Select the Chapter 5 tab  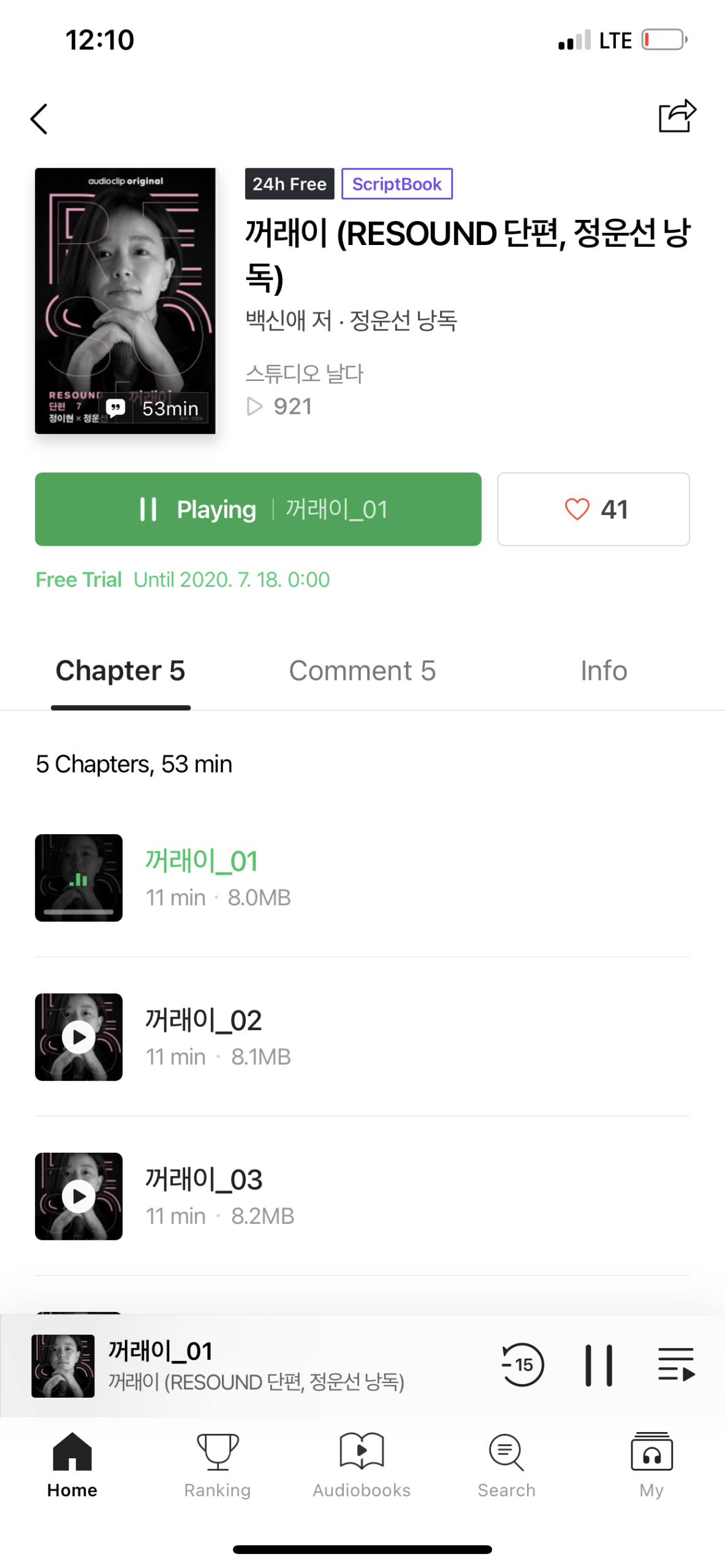tap(120, 671)
